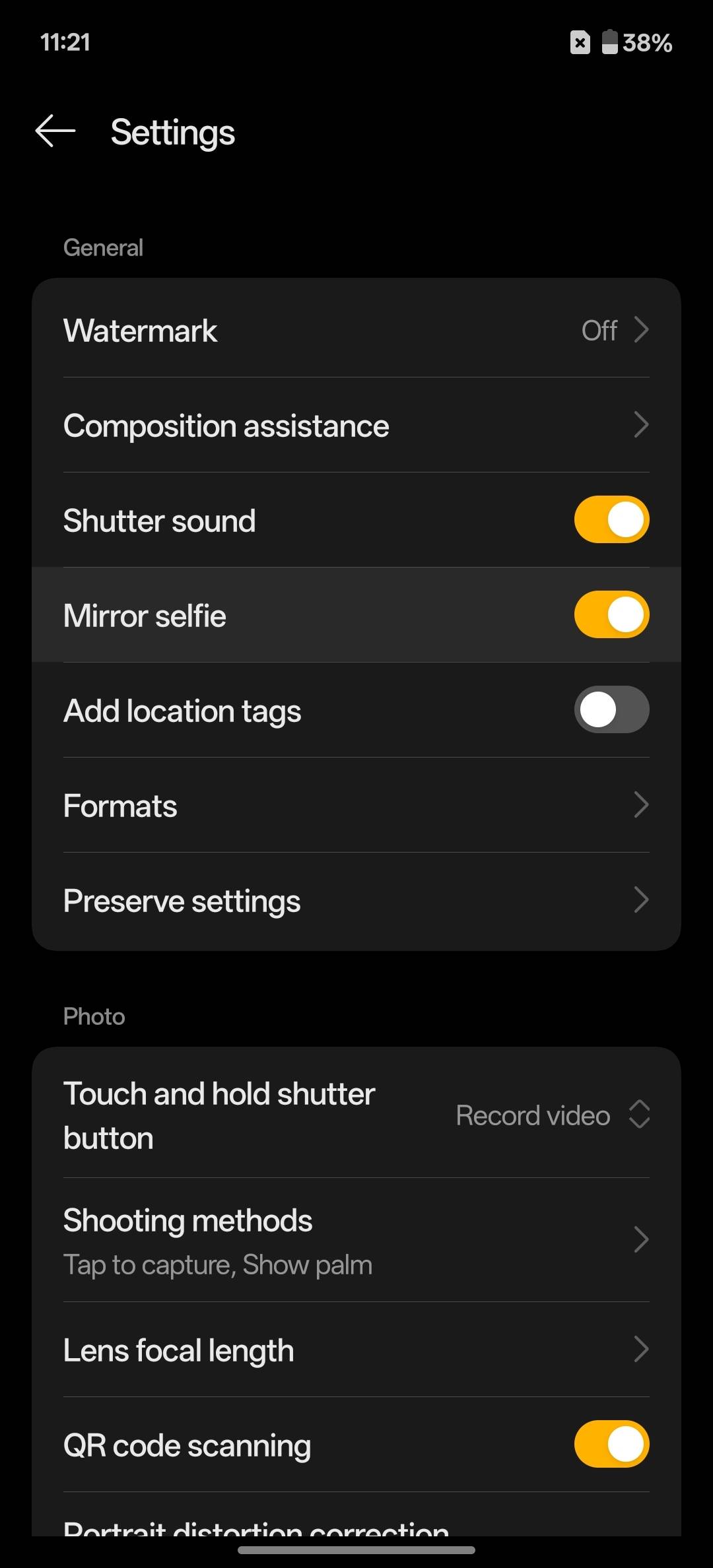Image resolution: width=713 pixels, height=1568 pixels.
Task: Tap the Settings header title
Action: [x=172, y=131]
